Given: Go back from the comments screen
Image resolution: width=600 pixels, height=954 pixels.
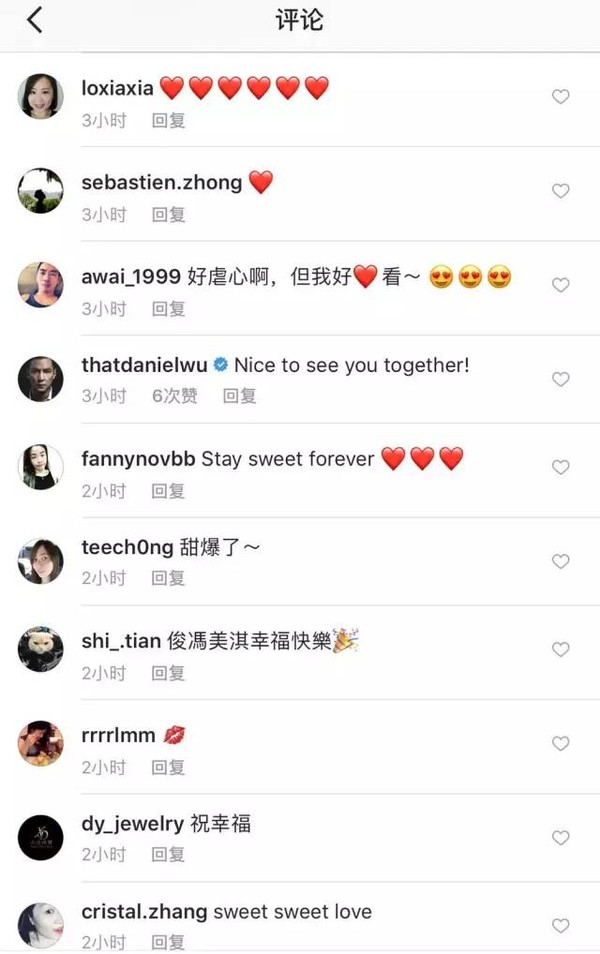Looking at the screenshot, I should pos(35,20).
